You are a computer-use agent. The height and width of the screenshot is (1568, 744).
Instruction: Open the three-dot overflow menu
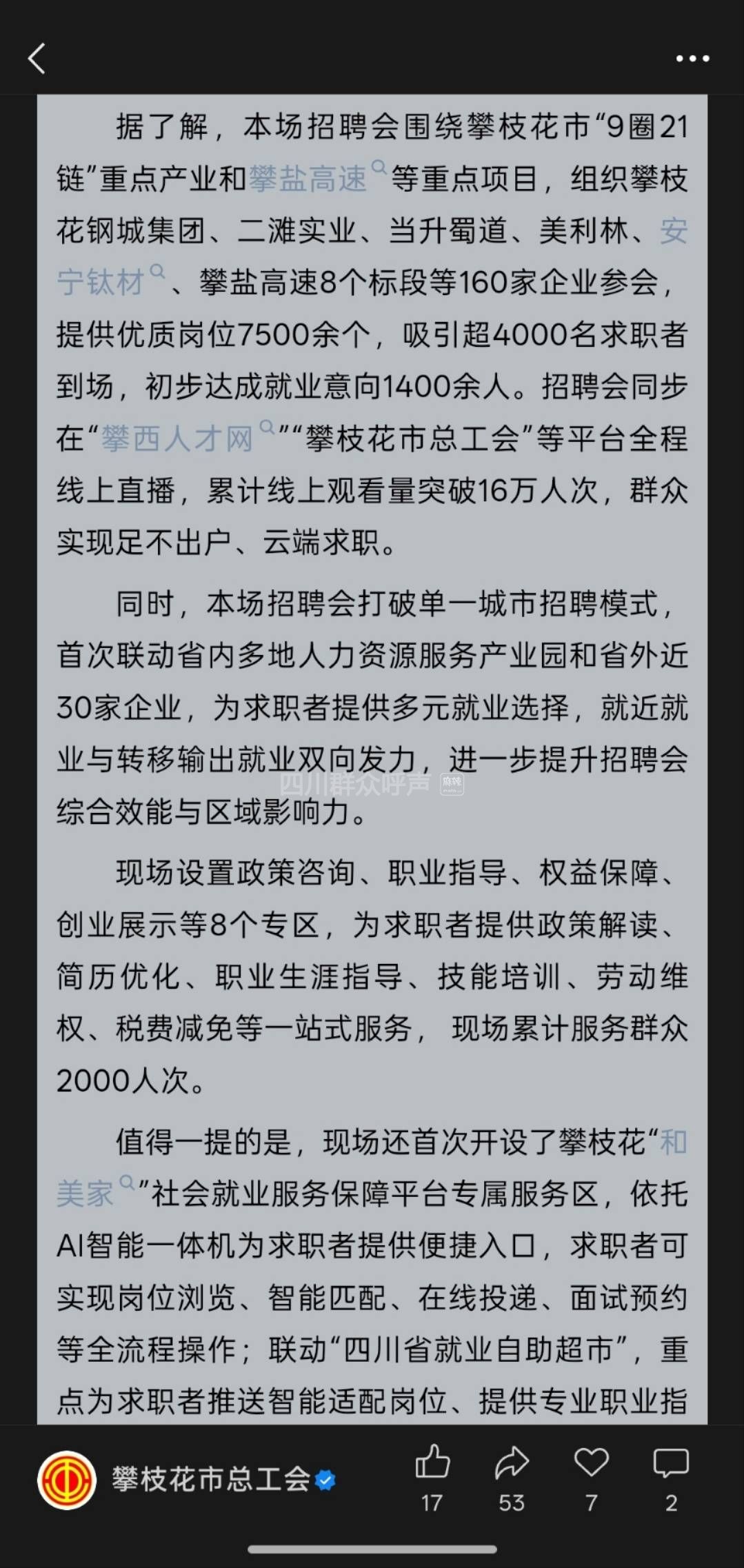pyautogui.click(x=692, y=59)
